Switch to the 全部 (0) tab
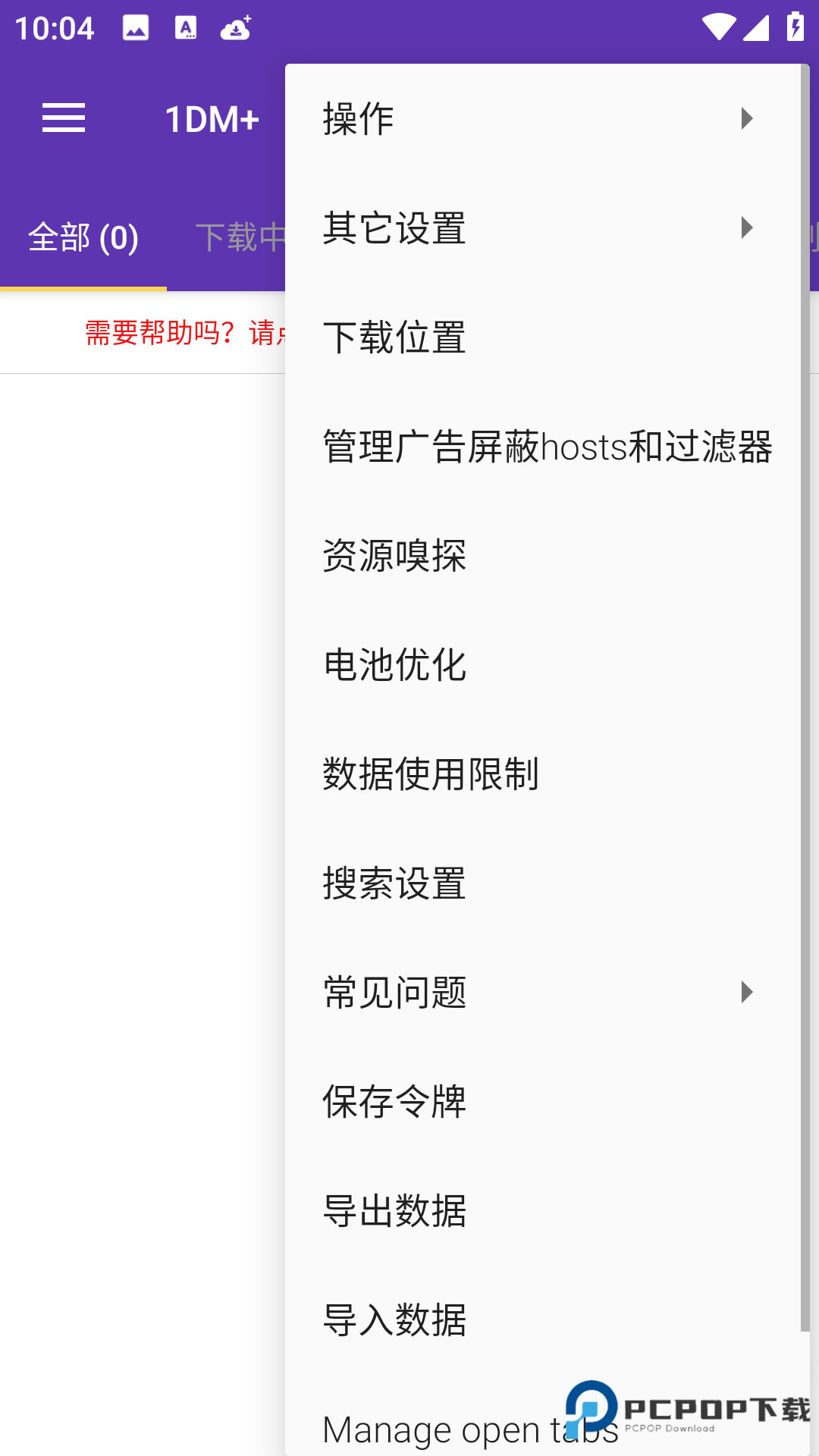The height and width of the screenshot is (1456, 819). pyautogui.click(x=82, y=237)
